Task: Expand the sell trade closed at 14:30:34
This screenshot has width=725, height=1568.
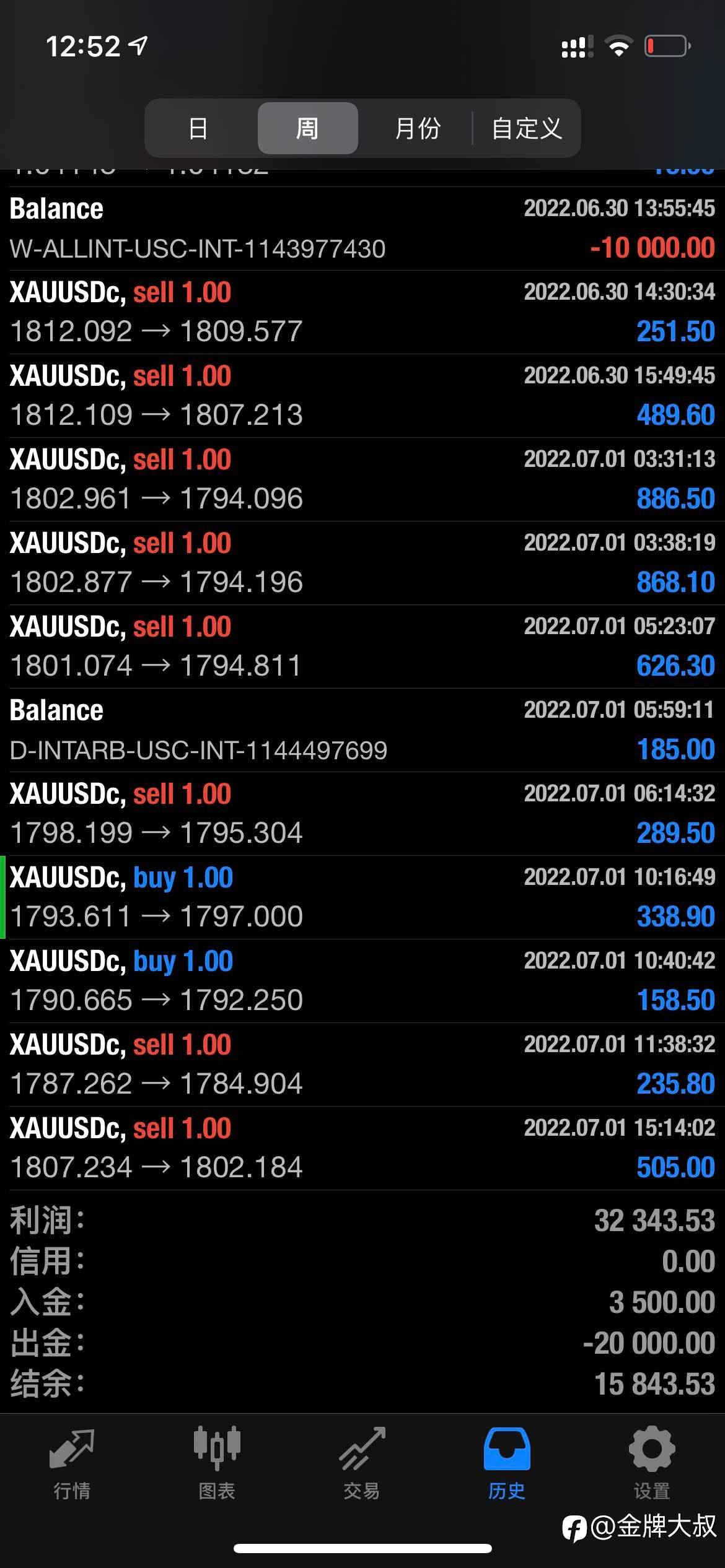Action: 362,311
